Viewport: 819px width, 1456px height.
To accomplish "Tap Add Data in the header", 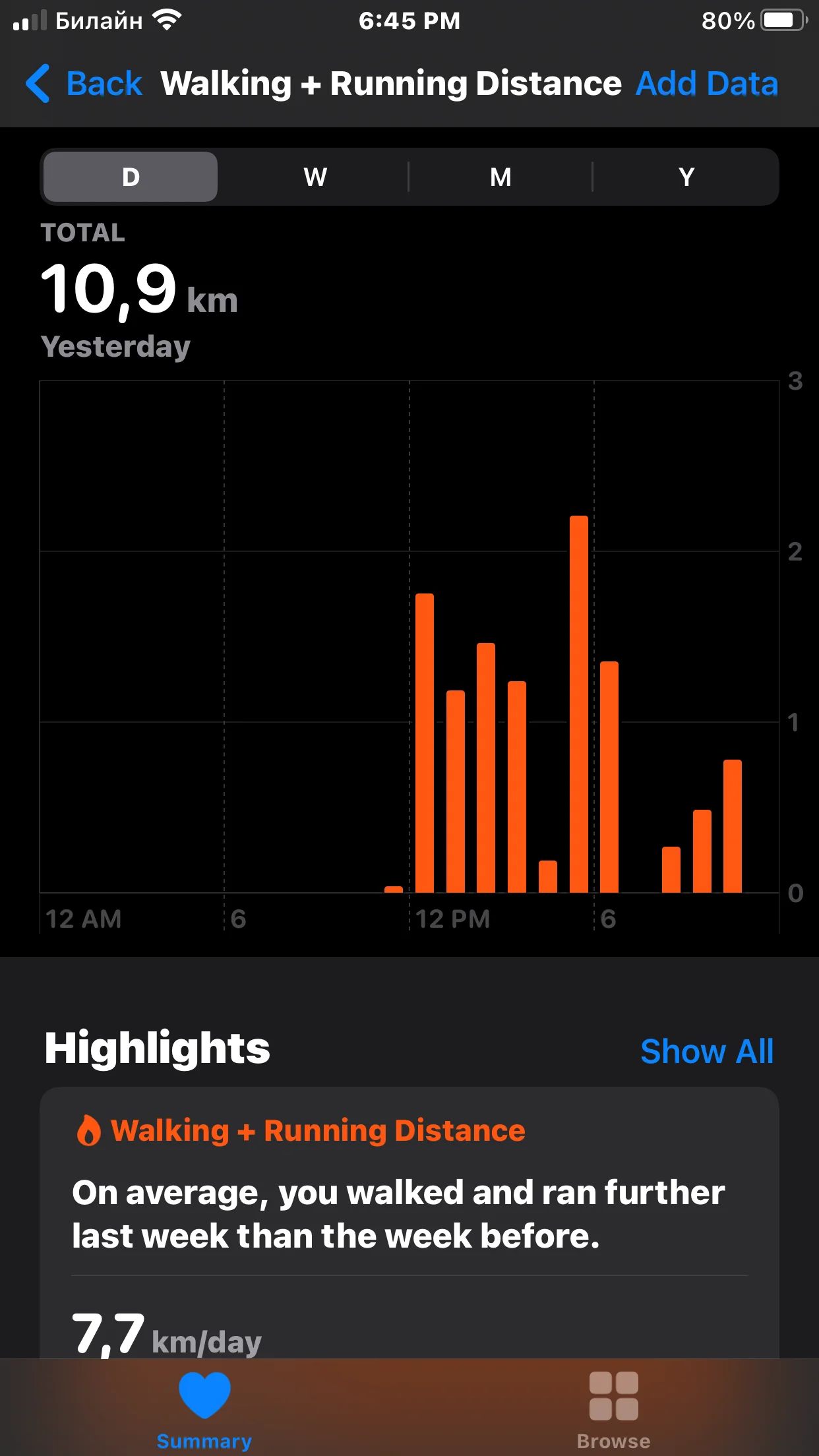I will (x=706, y=84).
